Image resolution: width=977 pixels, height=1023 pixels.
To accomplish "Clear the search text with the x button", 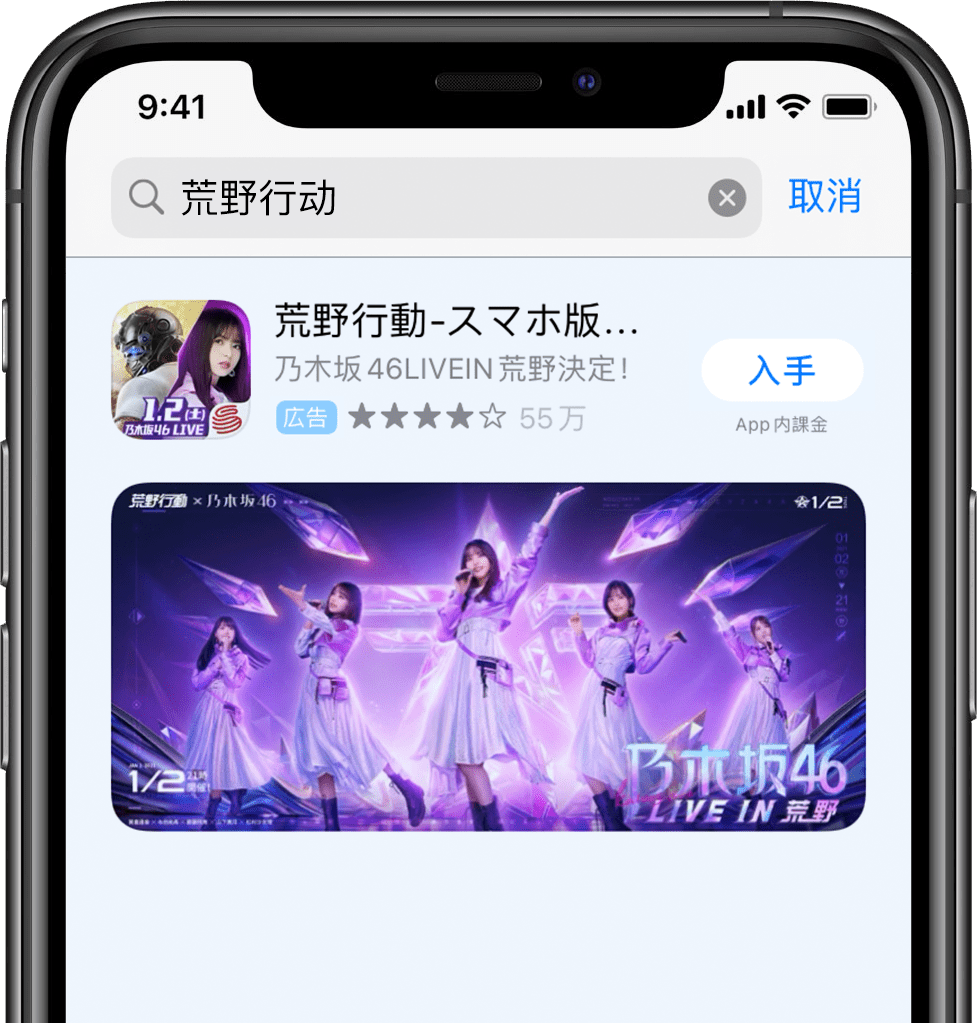I will pos(727,198).
